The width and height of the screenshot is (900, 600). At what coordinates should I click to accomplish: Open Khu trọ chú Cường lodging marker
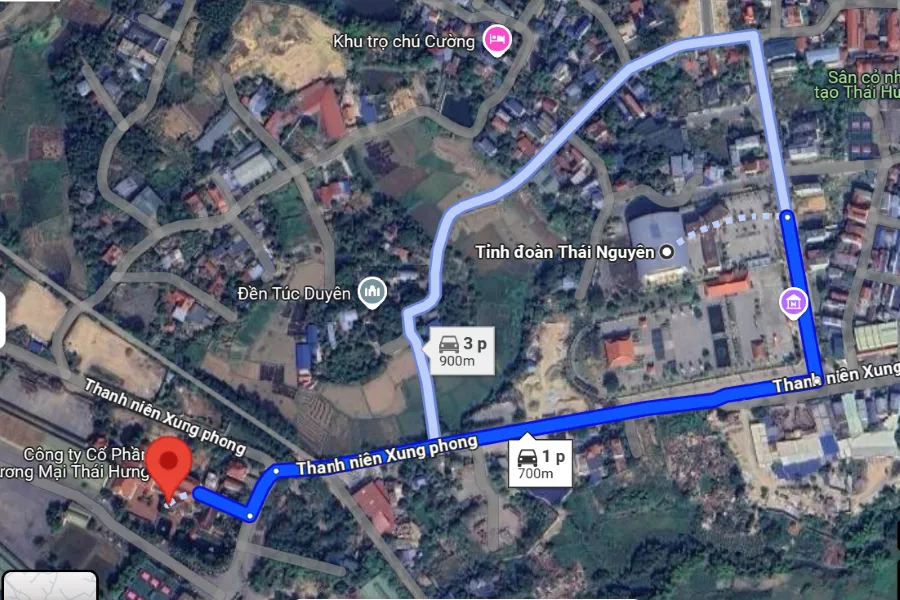[x=495, y=40]
